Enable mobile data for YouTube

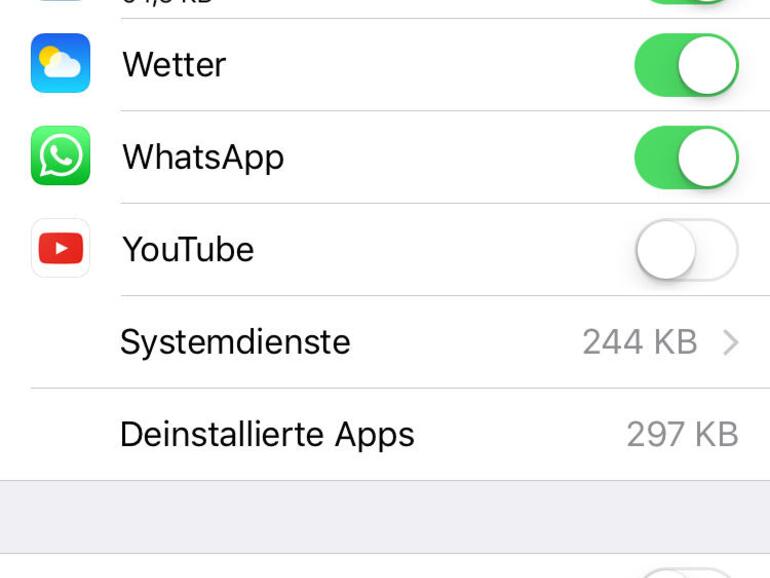point(686,250)
